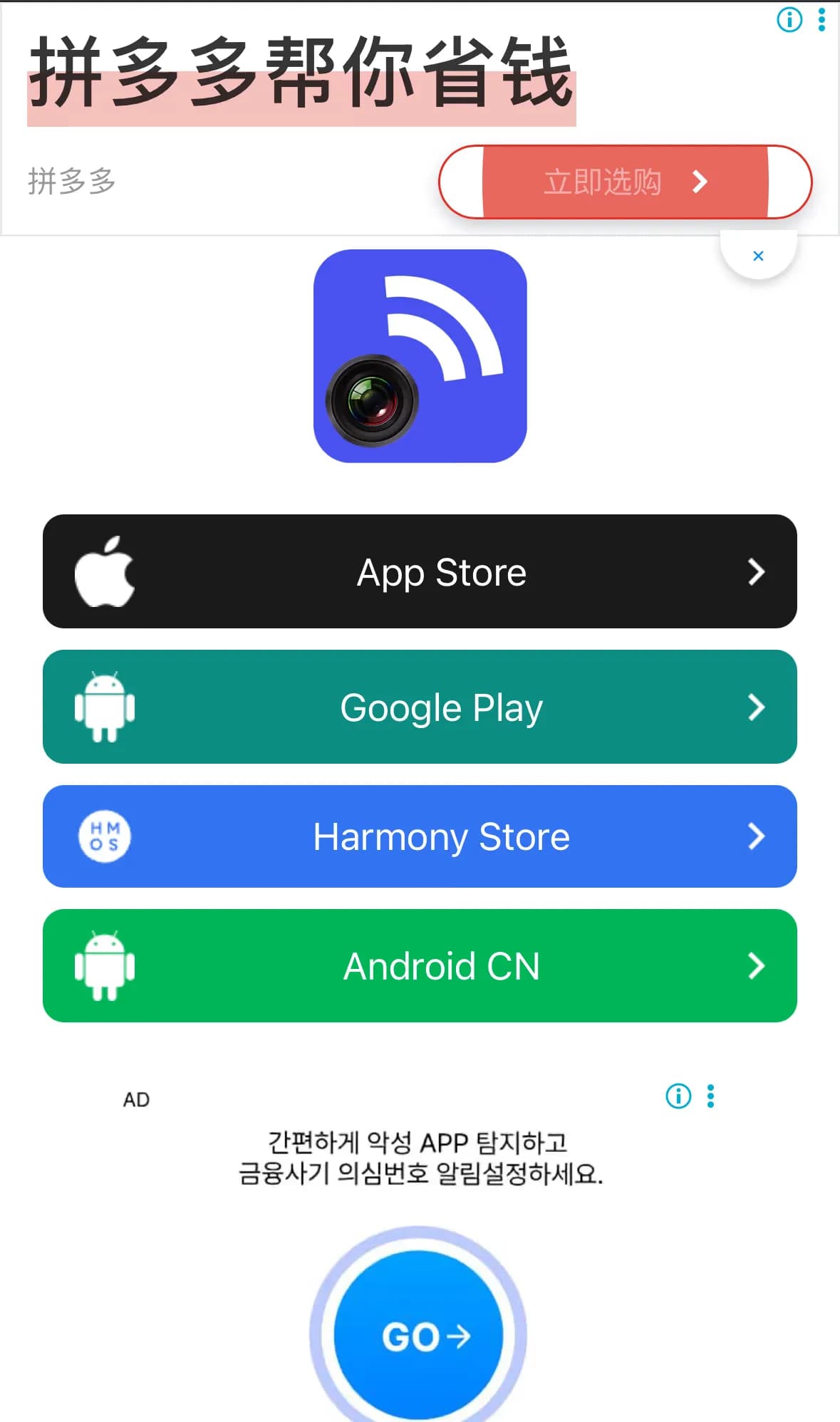Open the bottom ad's info icon
Viewport: 840px width, 1422px height.
pyautogui.click(x=678, y=1096)
